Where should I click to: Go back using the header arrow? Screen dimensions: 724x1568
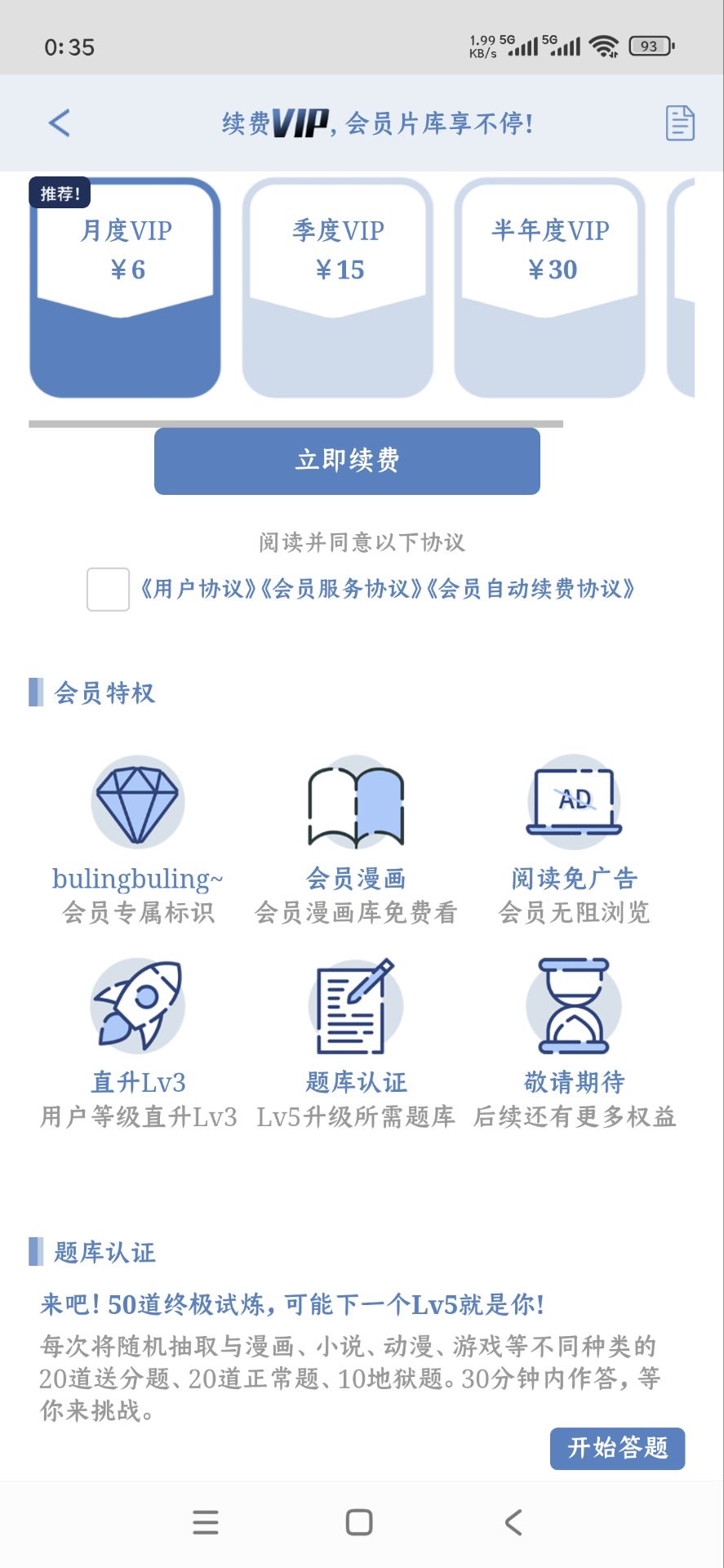coord(60,123)
